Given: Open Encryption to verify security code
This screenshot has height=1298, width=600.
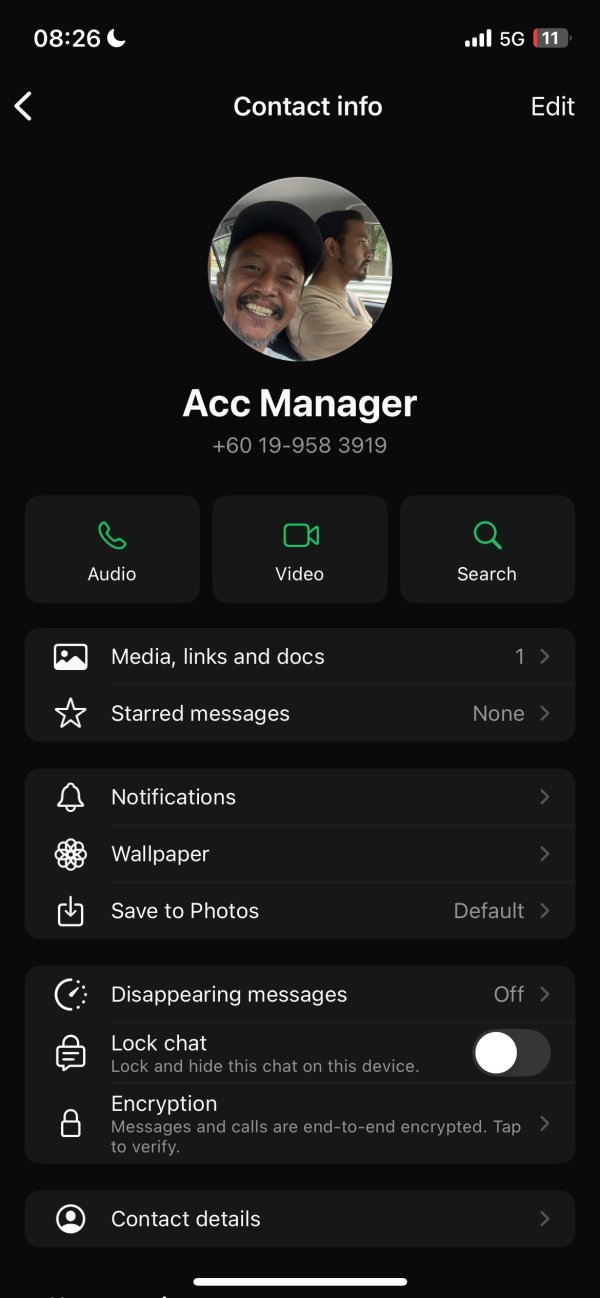Looking at the screenshot, I should tap(300, 1123).
